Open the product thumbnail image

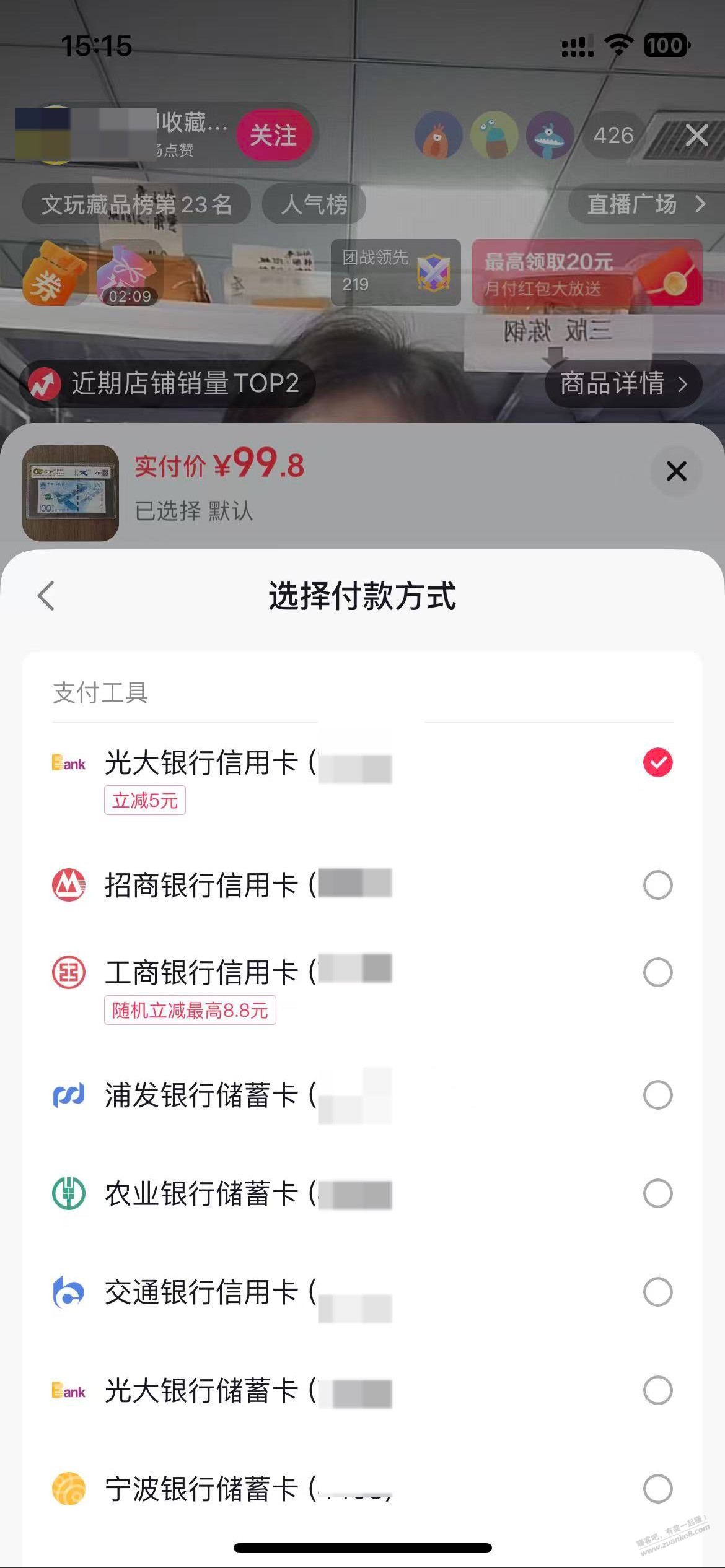71,493
